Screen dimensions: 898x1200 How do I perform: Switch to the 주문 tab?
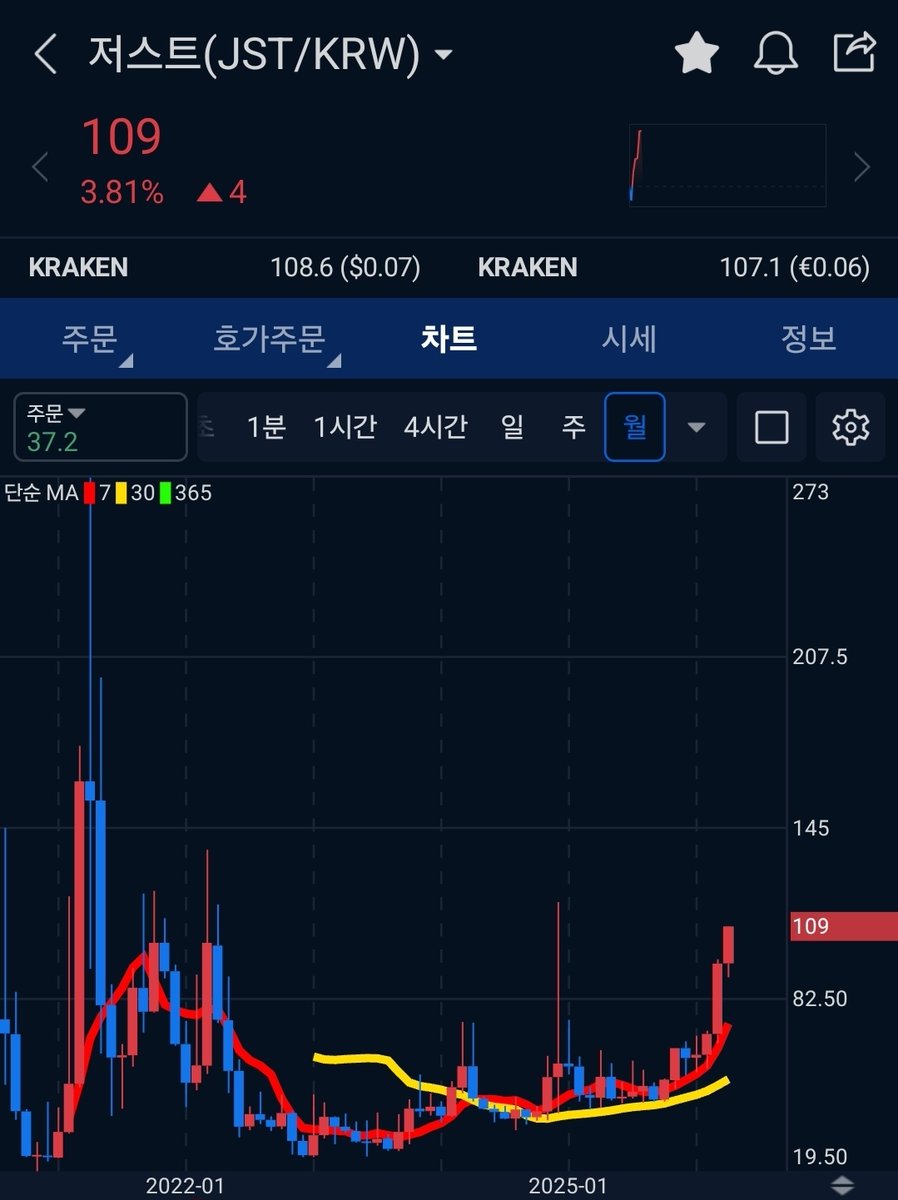point(90,340)
